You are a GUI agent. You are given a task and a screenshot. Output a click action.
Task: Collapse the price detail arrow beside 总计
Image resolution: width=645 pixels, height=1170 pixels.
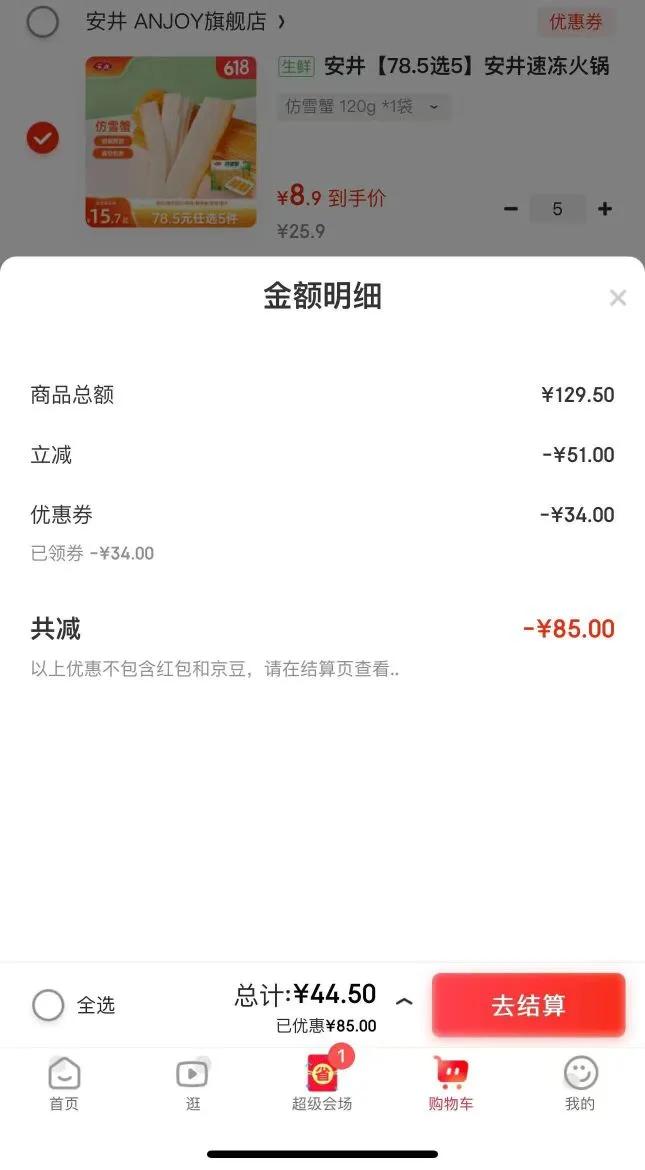point(404,1001)
